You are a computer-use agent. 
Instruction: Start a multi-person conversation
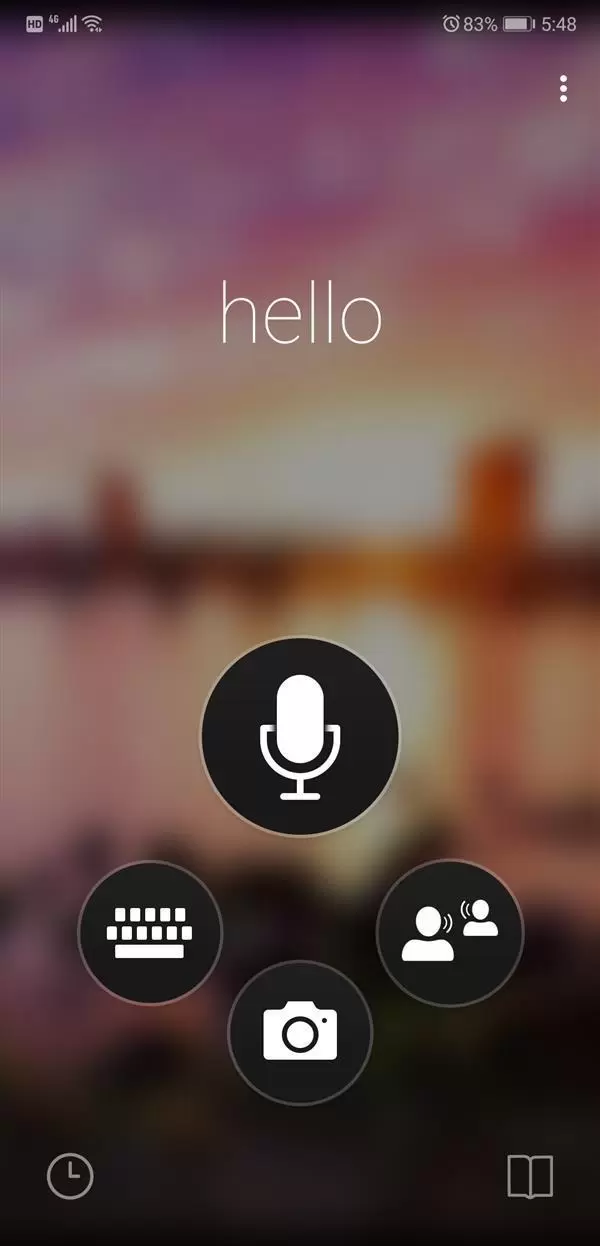click(x=449, y=931)
